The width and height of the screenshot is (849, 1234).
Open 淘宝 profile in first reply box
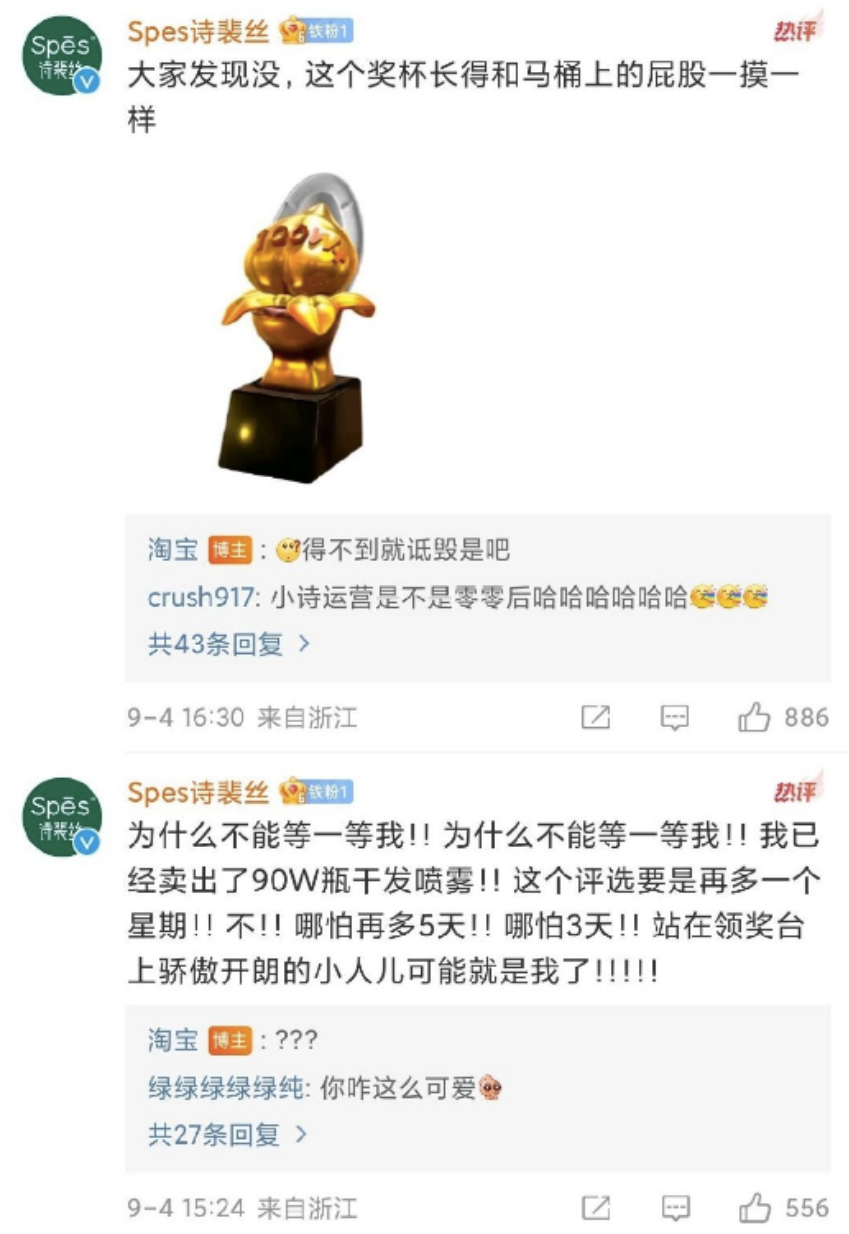[173, 550]
